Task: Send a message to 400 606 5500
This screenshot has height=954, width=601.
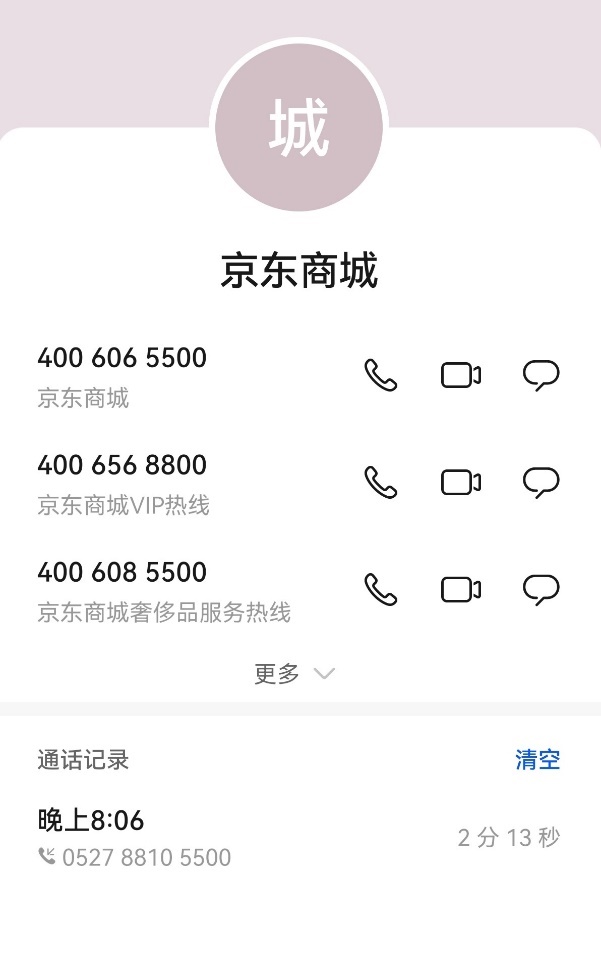Action: 541,376
